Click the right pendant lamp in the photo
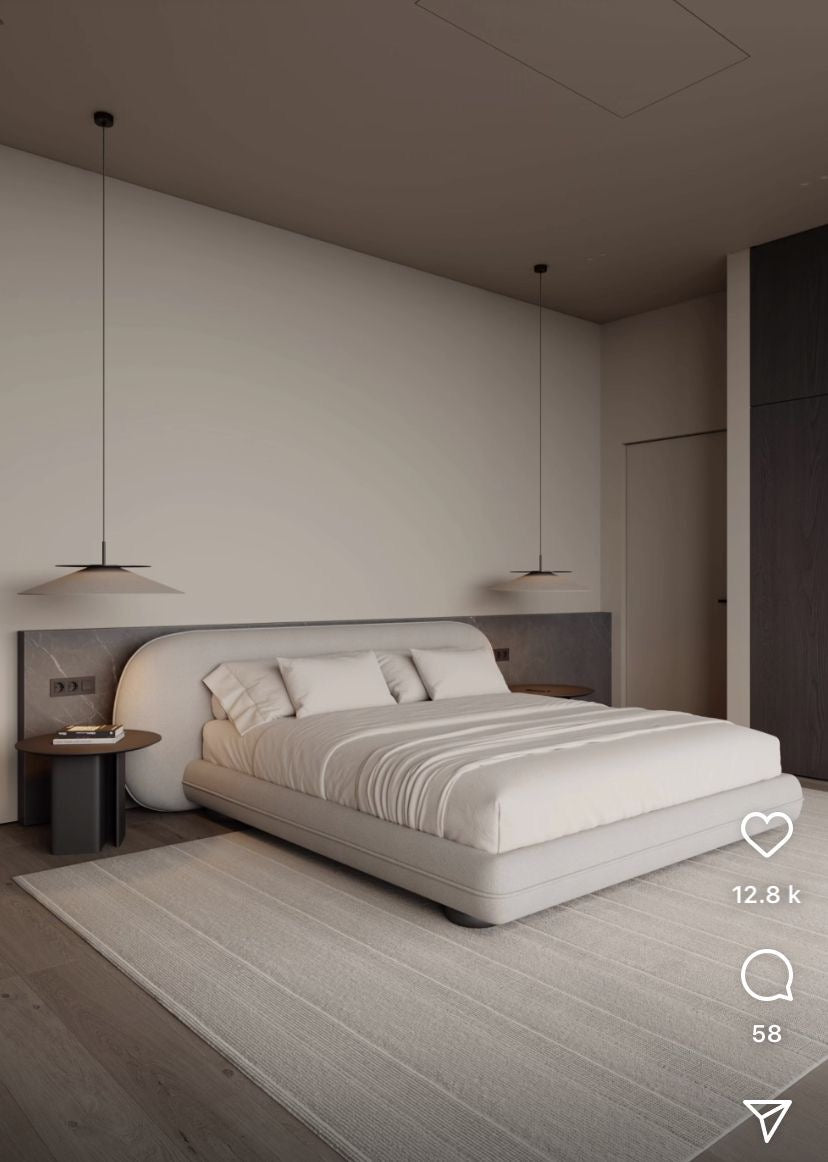828x1162 pixels. (x=540, y=580)
